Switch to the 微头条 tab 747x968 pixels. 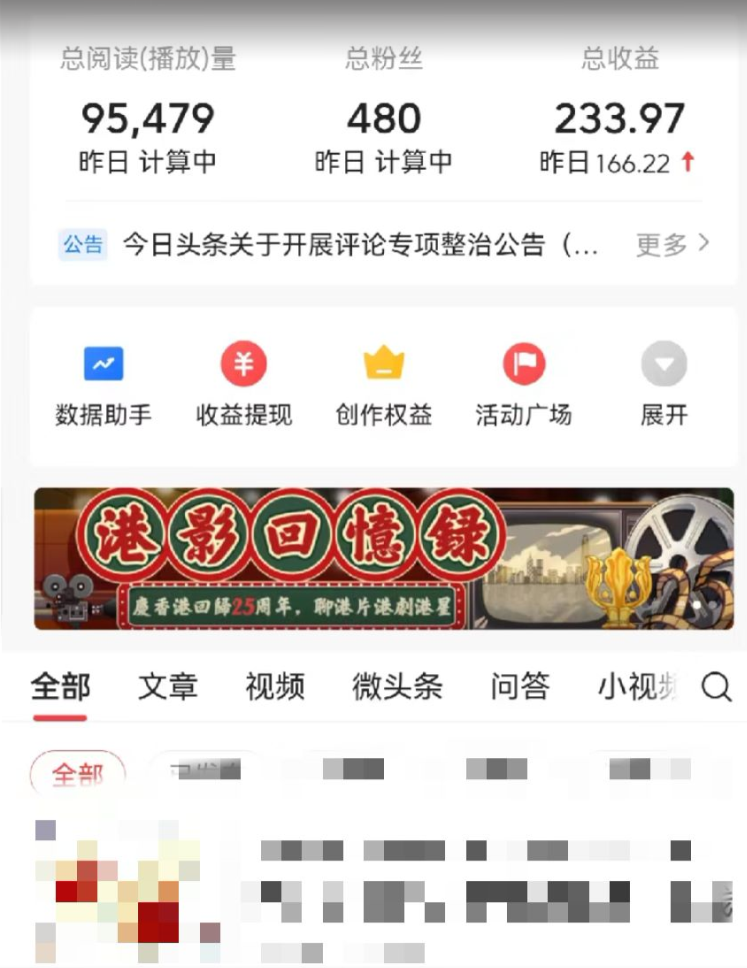click(x=397, y=687)
